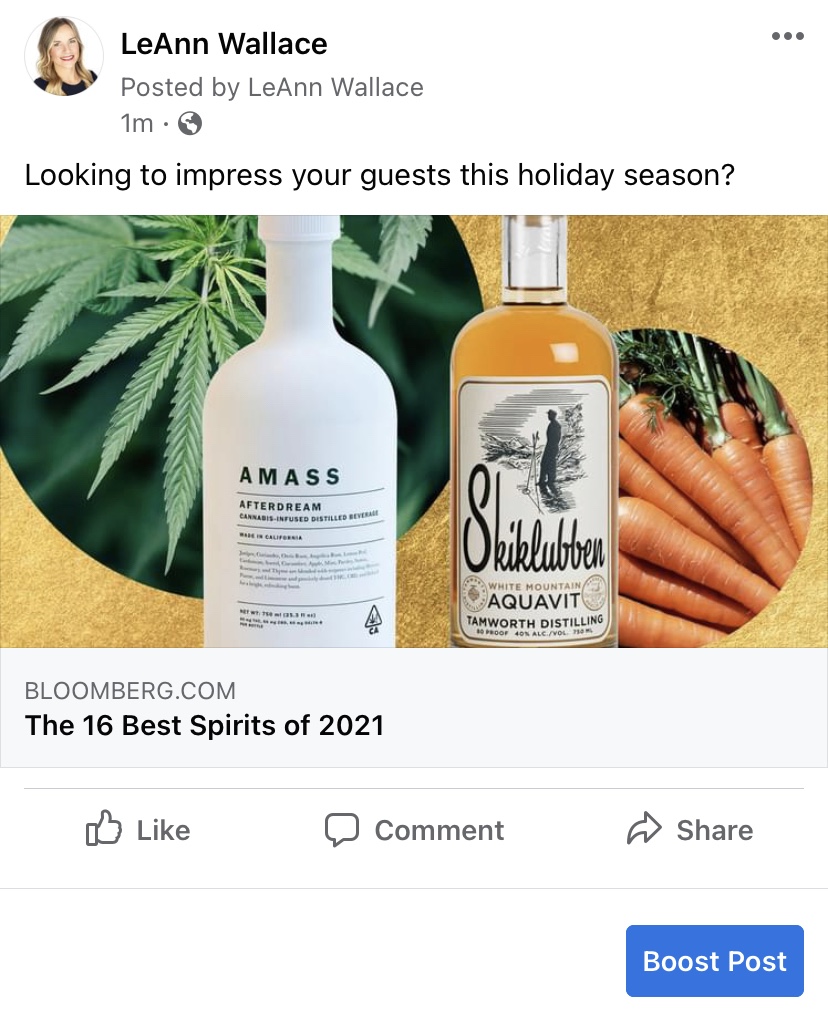Open LeAnn Wallace's profile picture
Image resolution: width=828 pixels, height=1018 pixels.
[64, 57]
